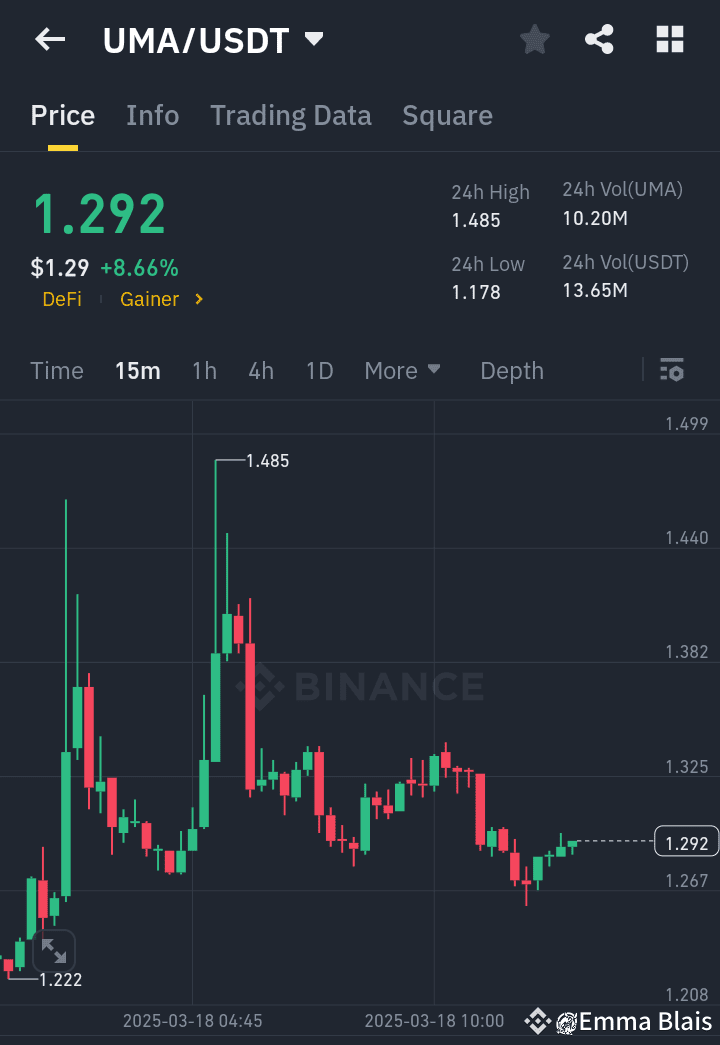Open chart settings via the candlestick settings icon
Image resolution: width=720 pixels, height=1045 pixels.
[x=671, y=370]
